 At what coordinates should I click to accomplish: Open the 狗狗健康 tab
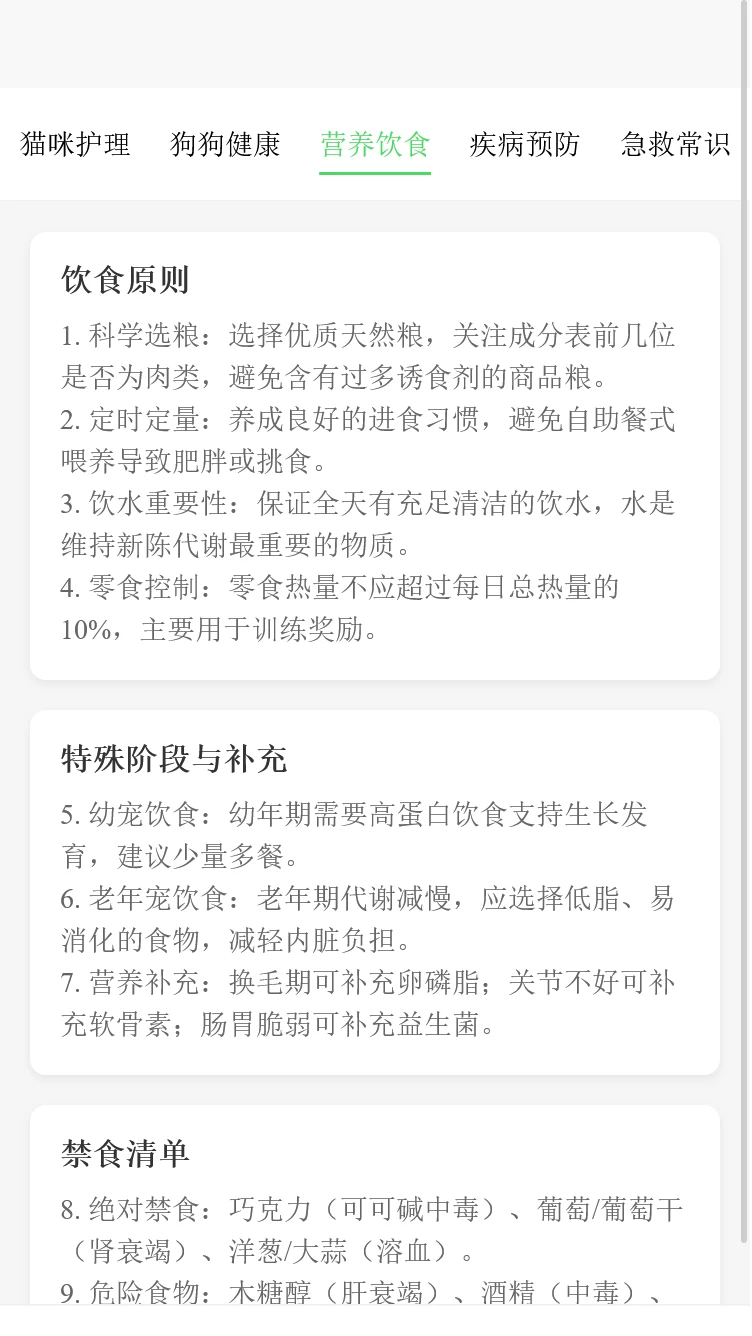(x=224, y=145)
